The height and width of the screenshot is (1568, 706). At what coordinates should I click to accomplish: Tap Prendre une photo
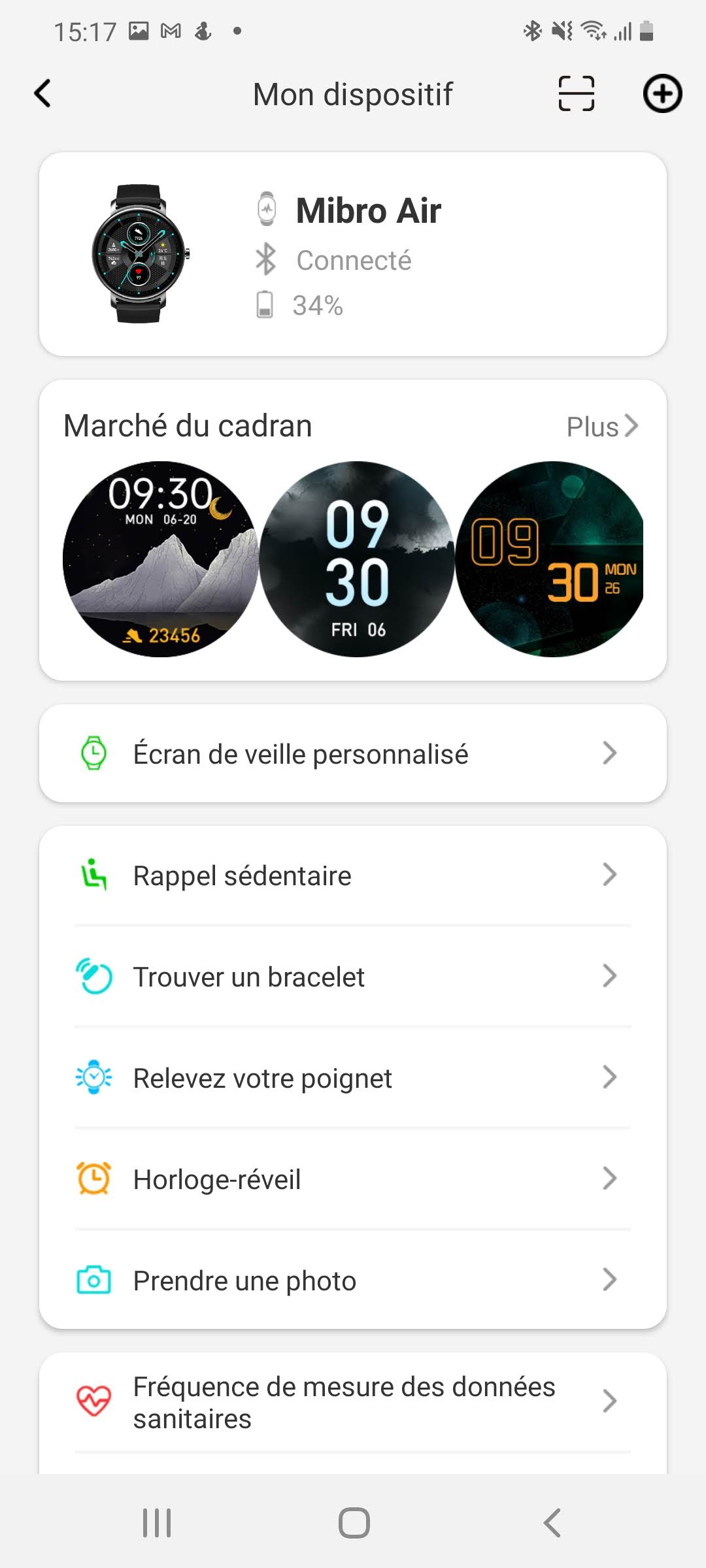[353, 1281]
